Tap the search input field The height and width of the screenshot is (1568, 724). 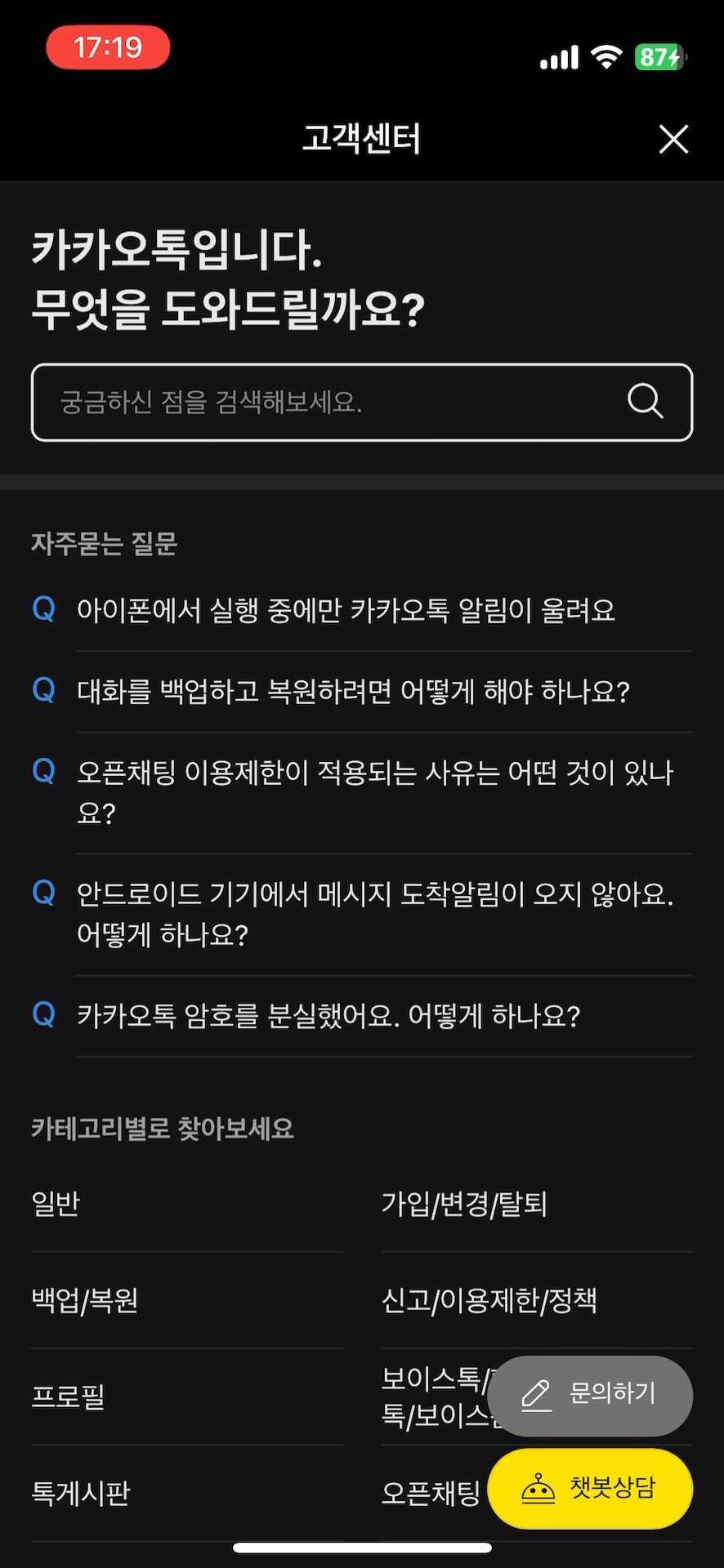pyautogui.click(x=327, y=402)
